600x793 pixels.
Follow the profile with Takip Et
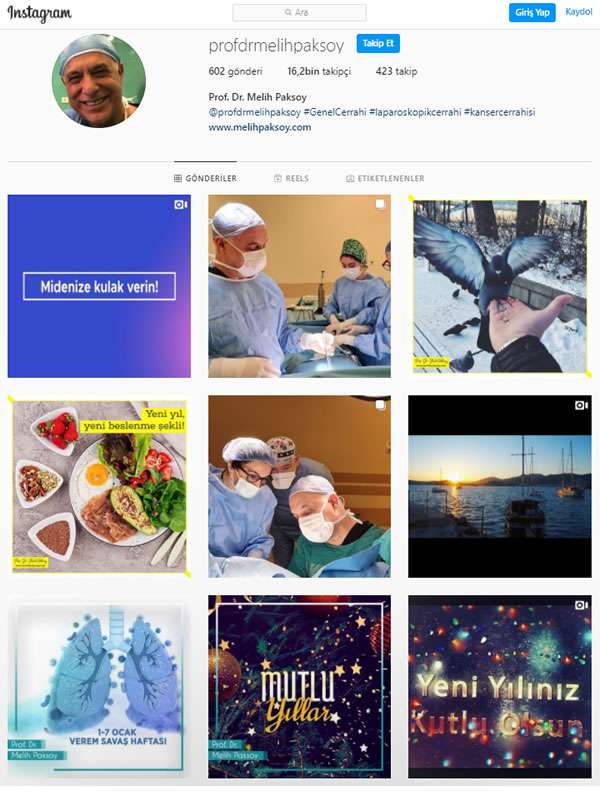tap(379, 44)
